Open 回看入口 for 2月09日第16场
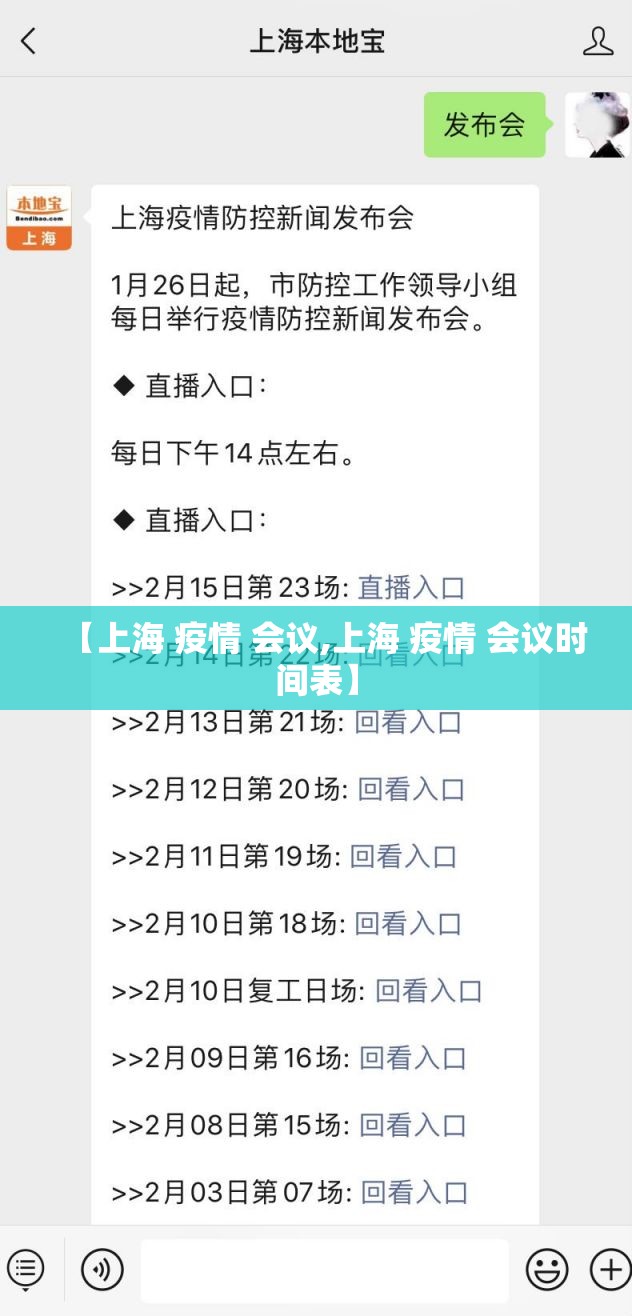 pyautogui.click(x=412, y=1057)
